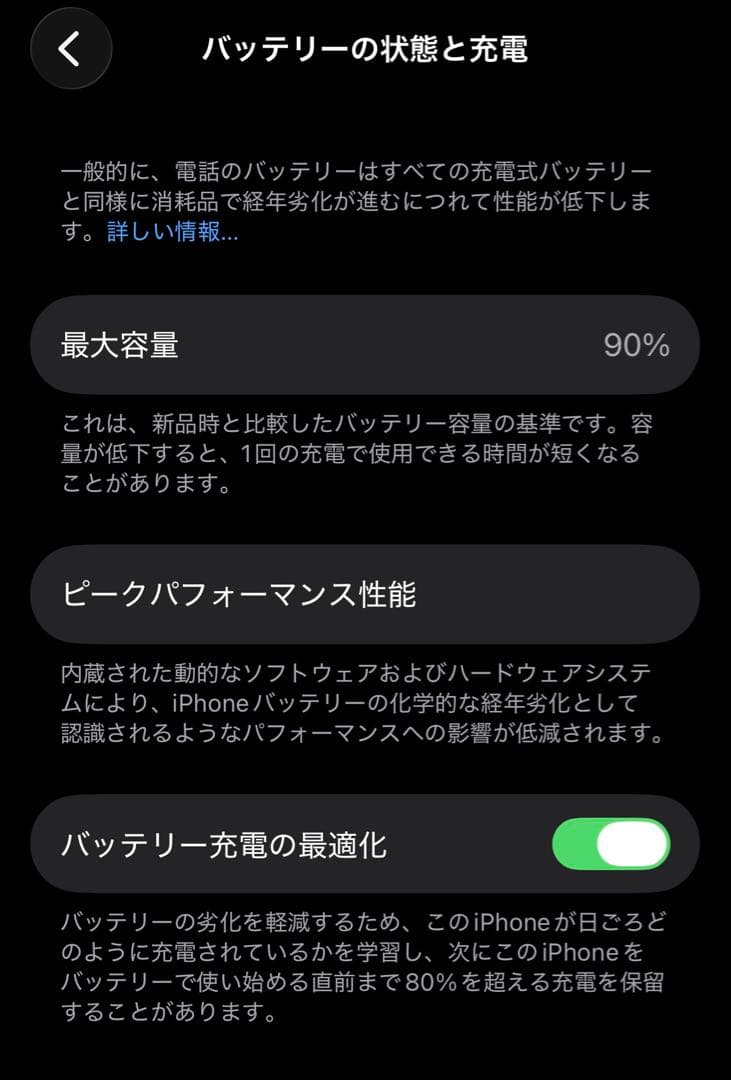Tap the back chevron to return to Battery settings
Screen dimensions: 731x1080
(70, 47)
